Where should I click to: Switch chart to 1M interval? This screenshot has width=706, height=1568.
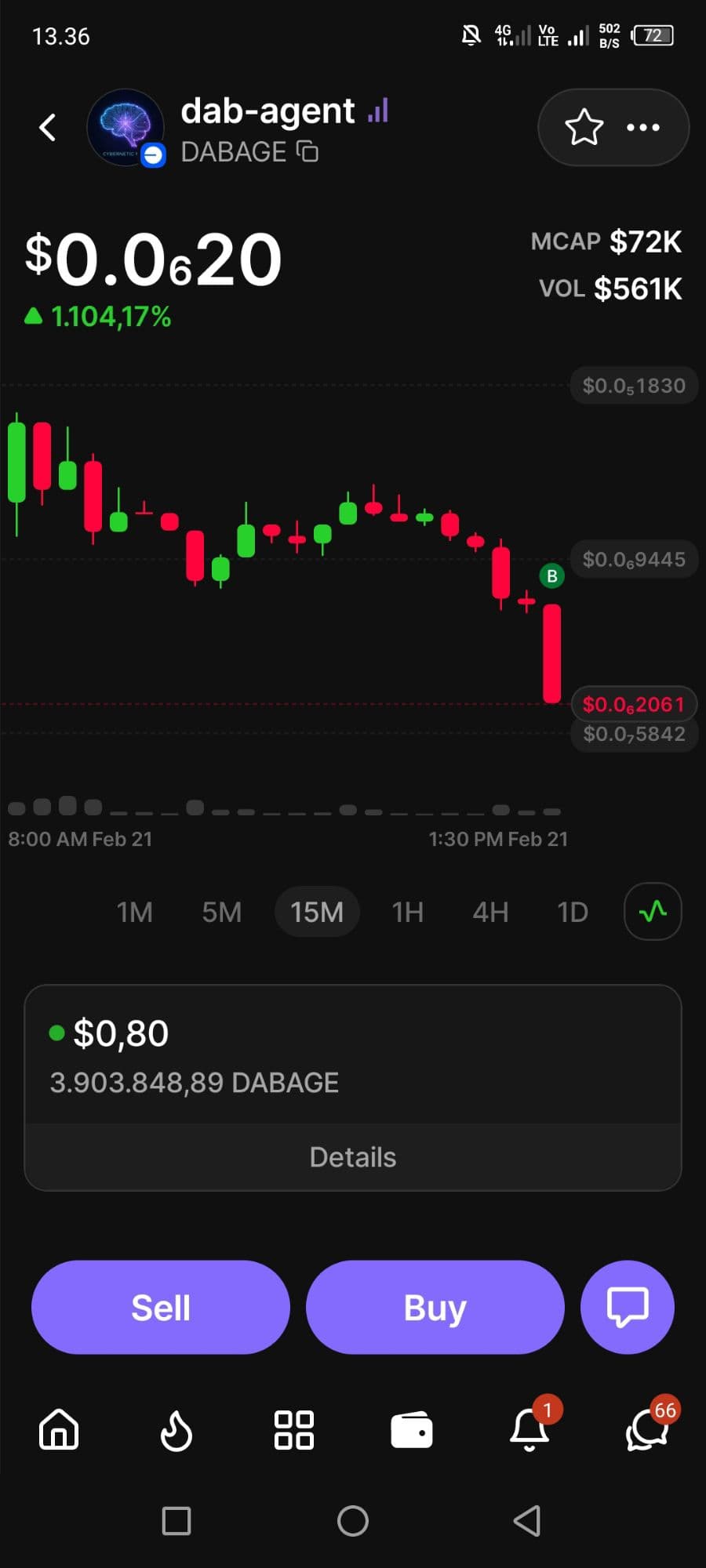pos(135,912)
